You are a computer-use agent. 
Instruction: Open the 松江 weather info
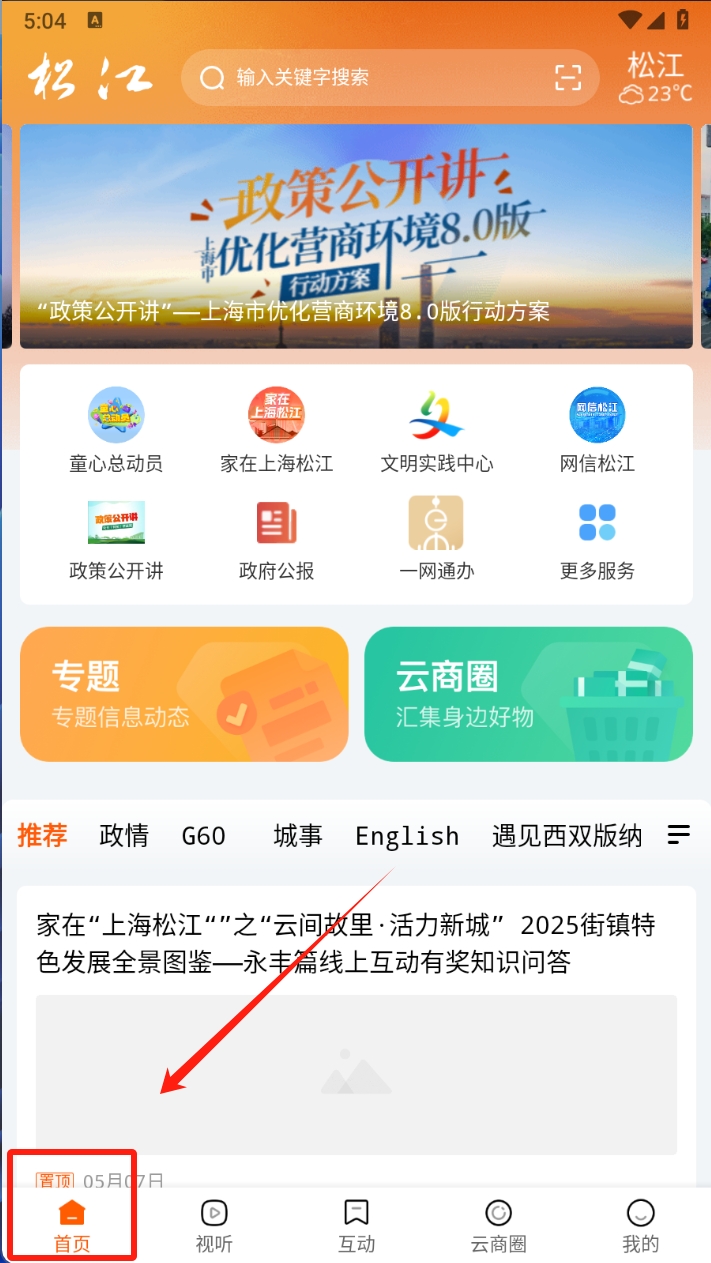coord(656,79)
